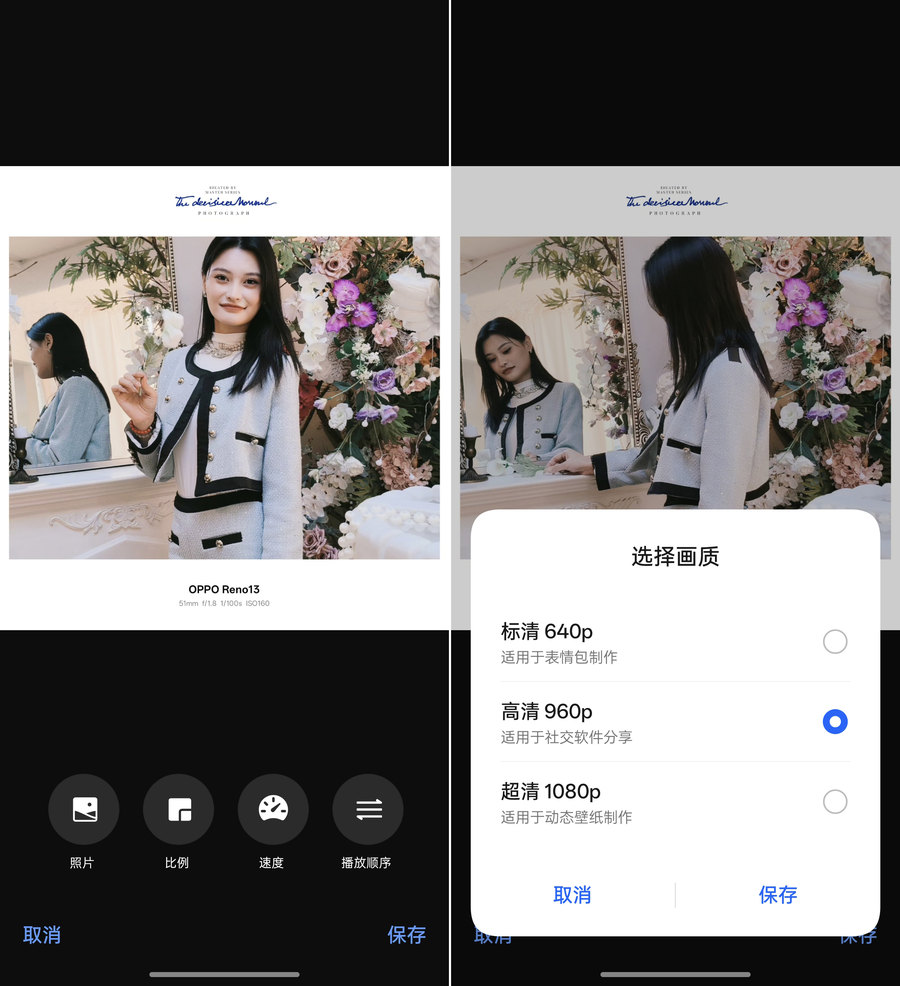
Task: Open the 照片 photo picker
Action: (84, 809)
